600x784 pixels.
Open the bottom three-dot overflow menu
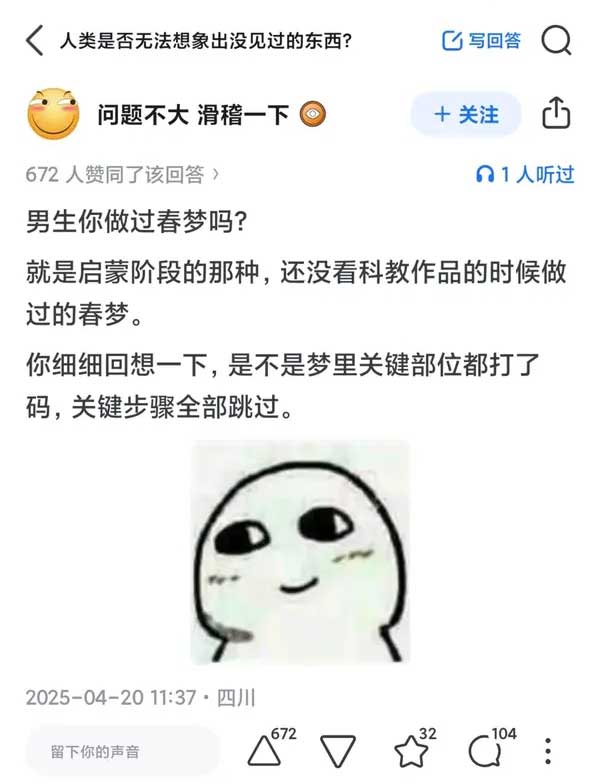(x=548, y=752)
